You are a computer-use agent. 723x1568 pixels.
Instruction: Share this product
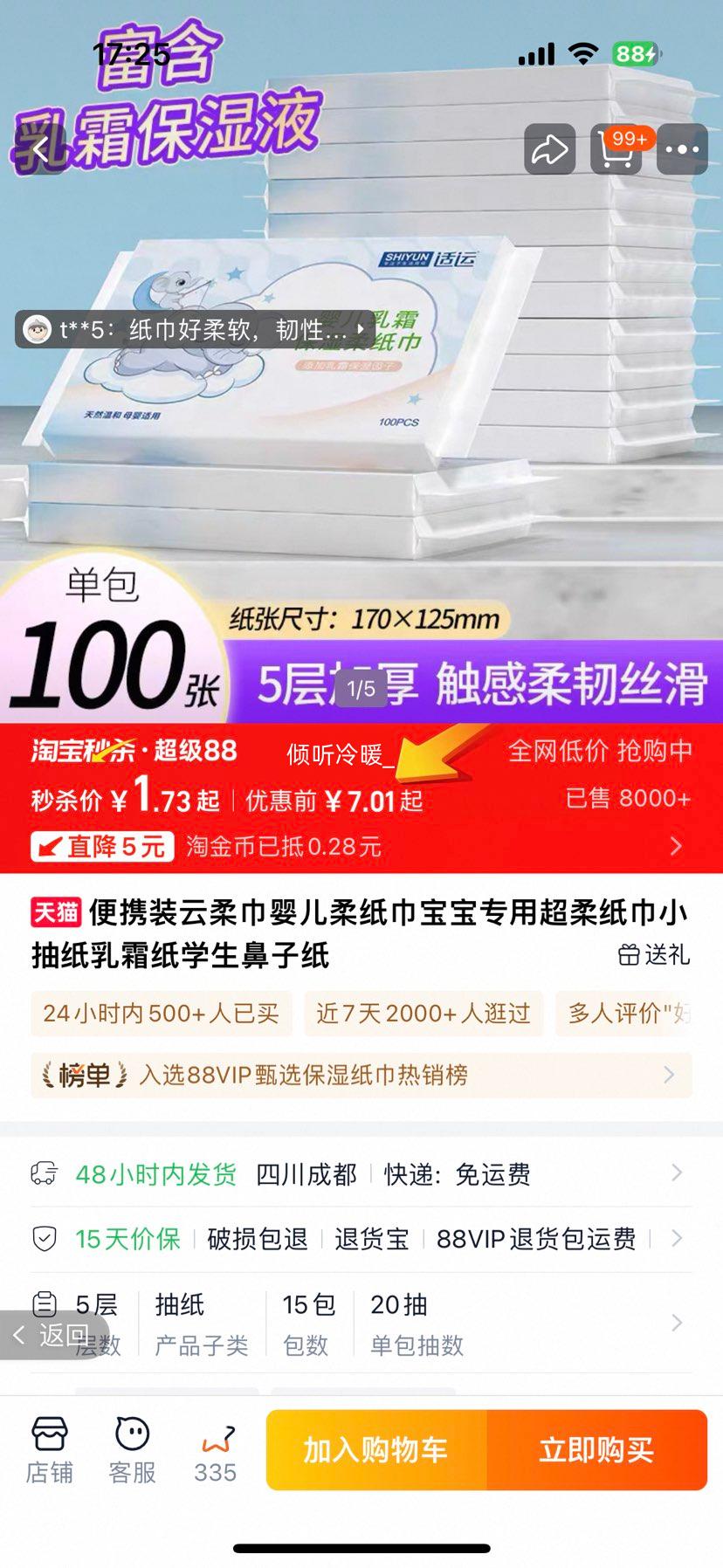[549, 149]
